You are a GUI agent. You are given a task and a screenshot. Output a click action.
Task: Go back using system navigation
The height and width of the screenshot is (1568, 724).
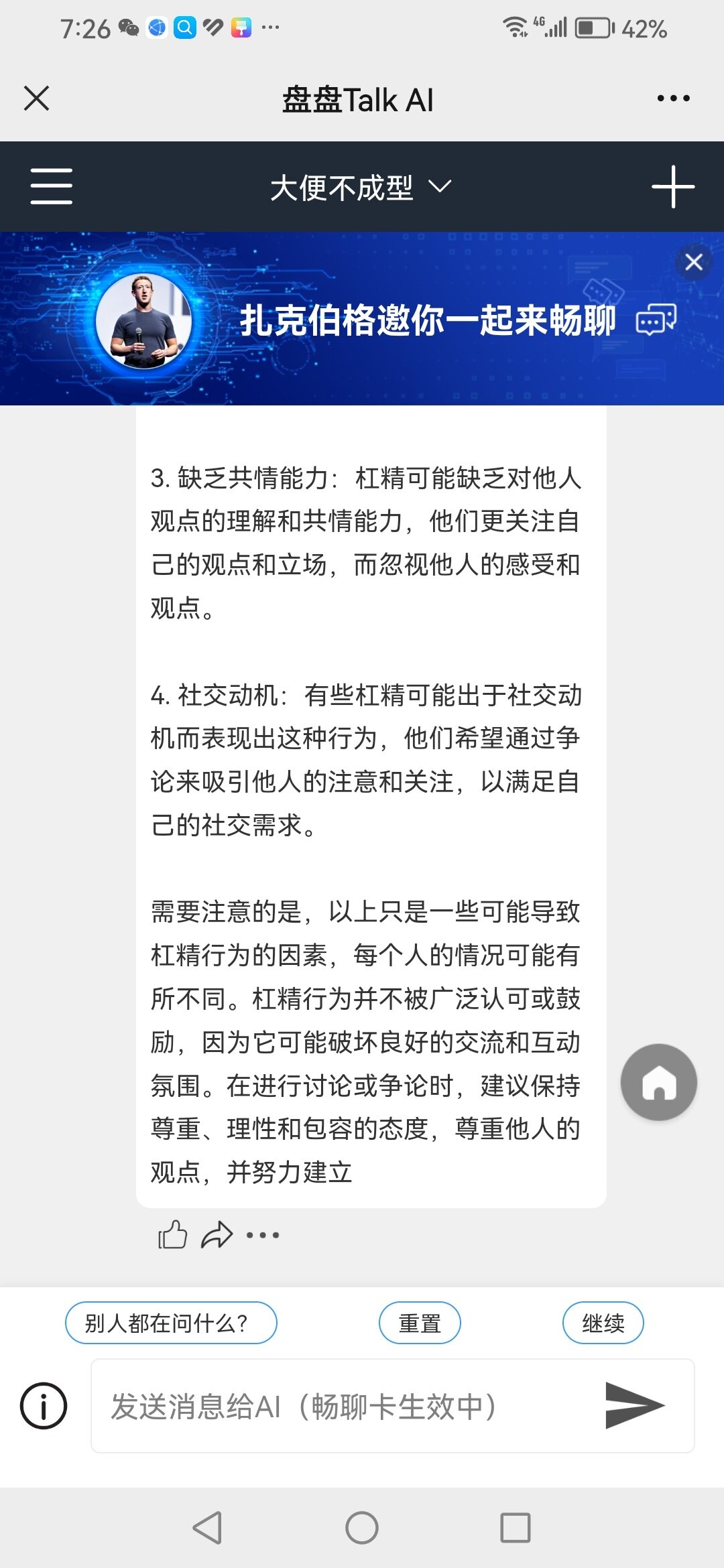[208, 1528]
